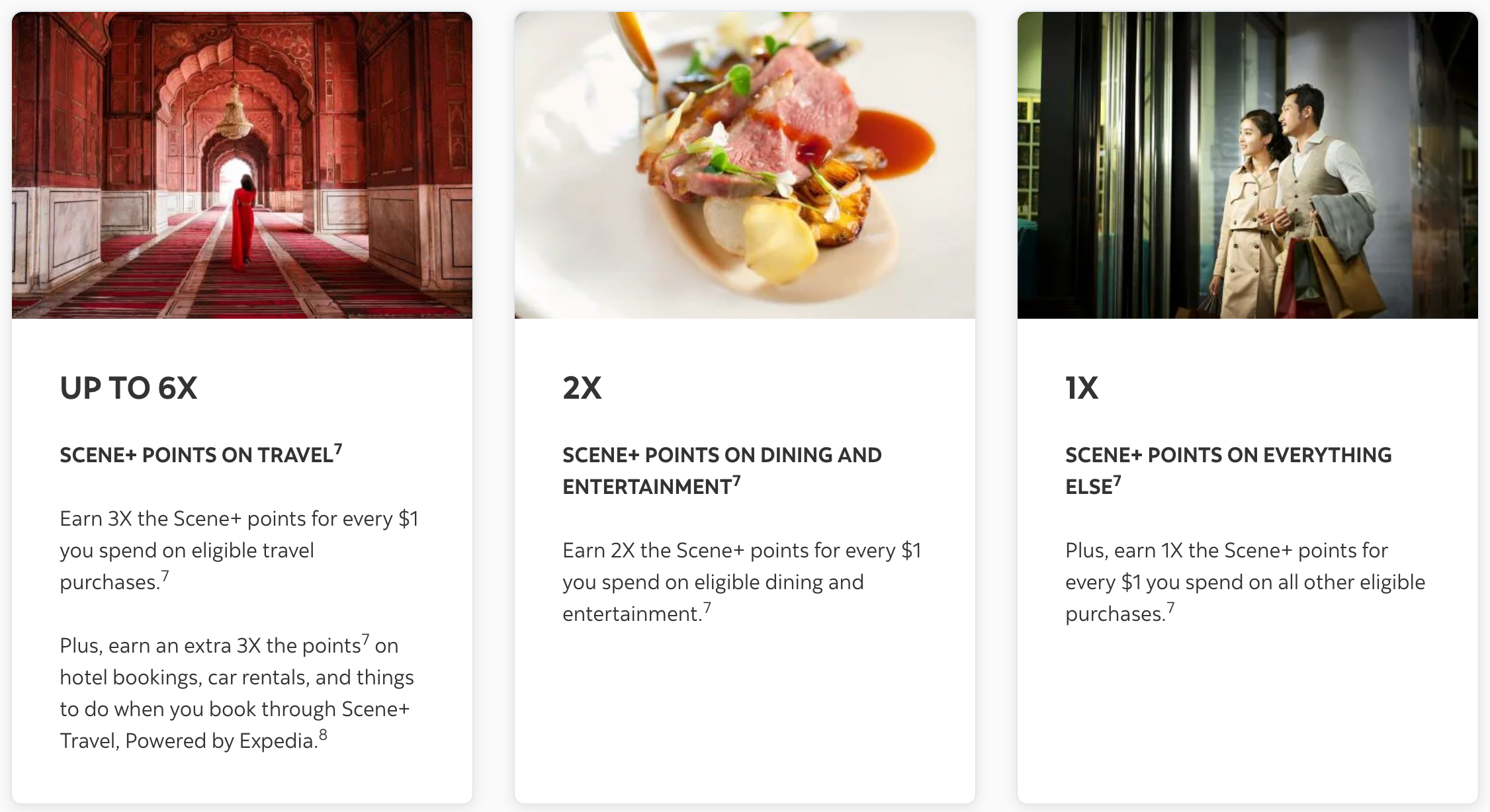Screen dimensions: 1490x812
Task: Open footnote 8 after Powered by Expedia
Action: pyautogui.click(x=323, y=735)
